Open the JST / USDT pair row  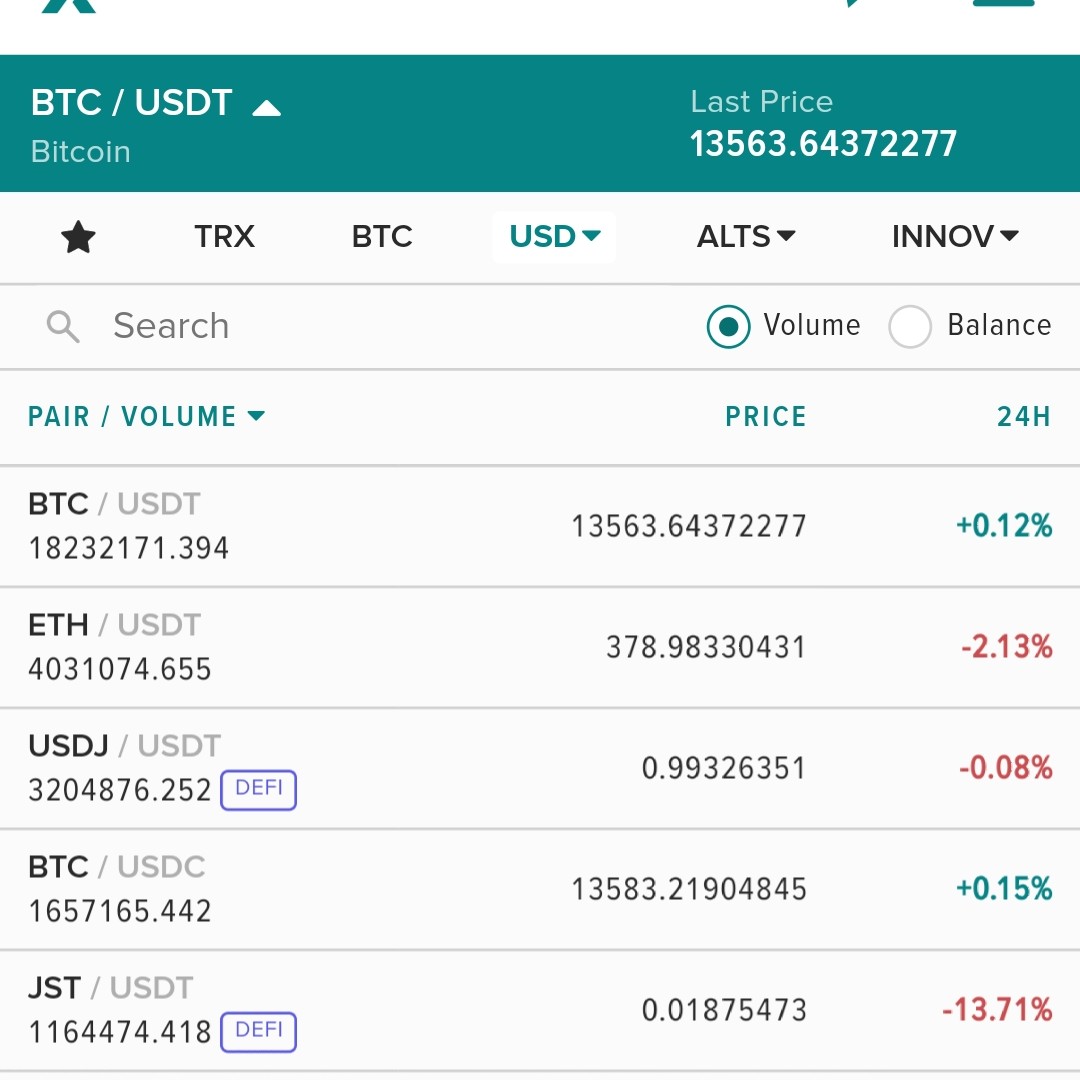coord(540,1010)
